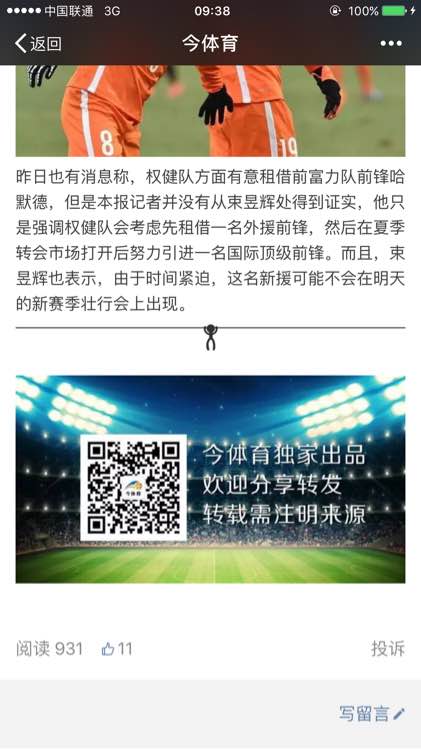Like the article with the thumbs-up icon
The width and height of the screenshot is (421, 750).
[108, 649]
